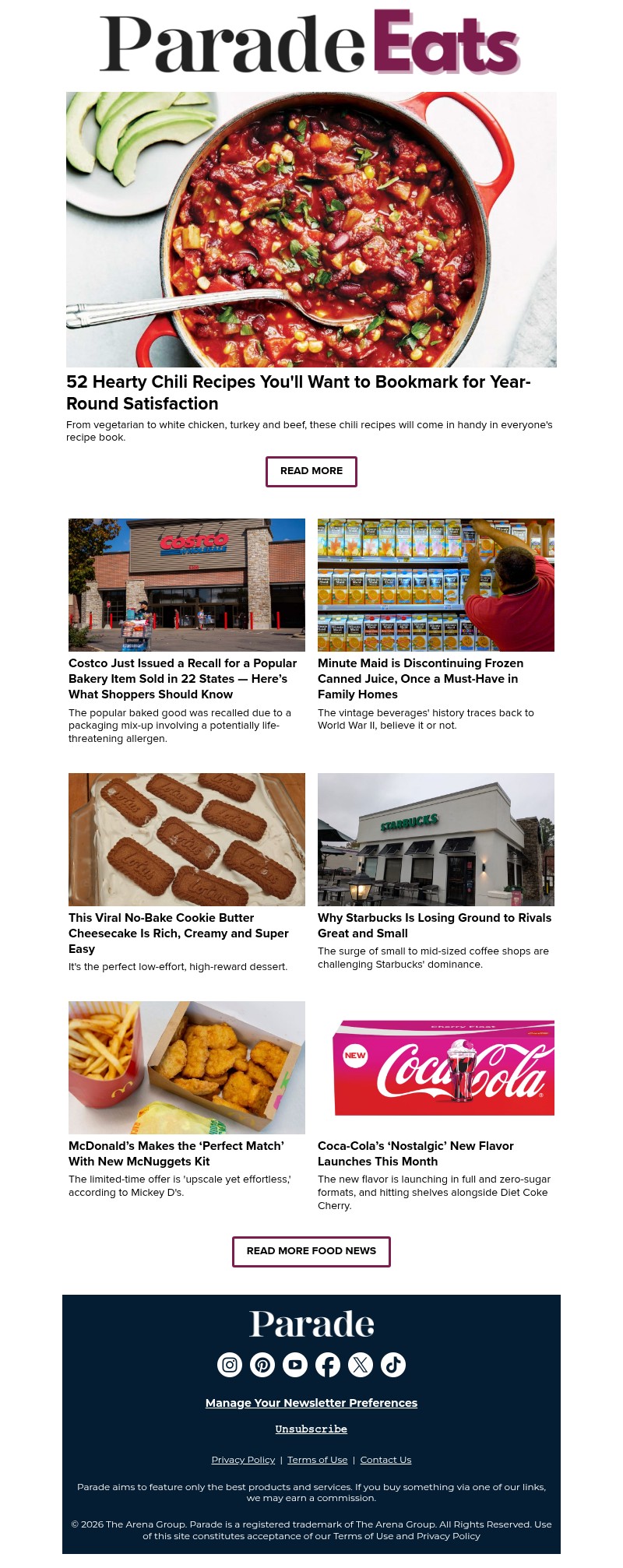Click the Costco recall headline
Viewport: 623px width, 1568px height.
click(x=183, y=678)
